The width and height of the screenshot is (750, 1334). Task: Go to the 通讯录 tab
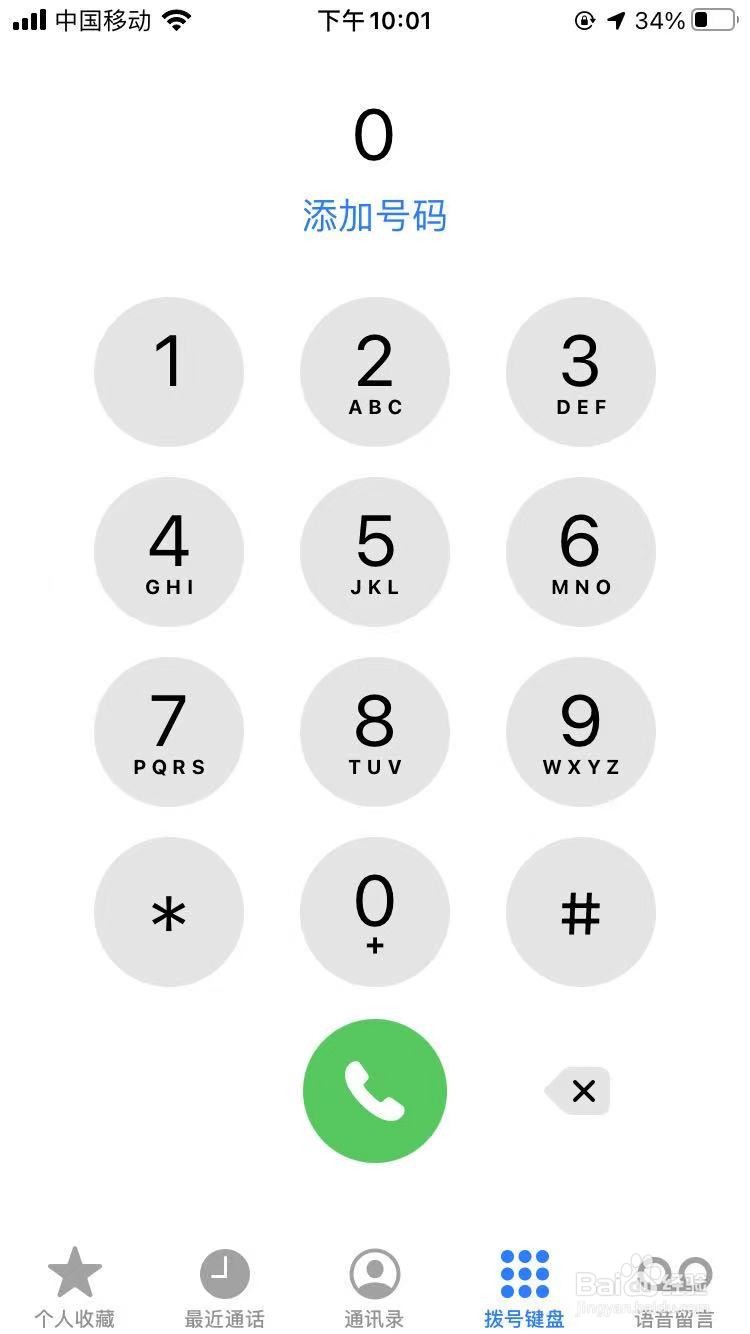pyautogui.click(x=375, y=1288)
